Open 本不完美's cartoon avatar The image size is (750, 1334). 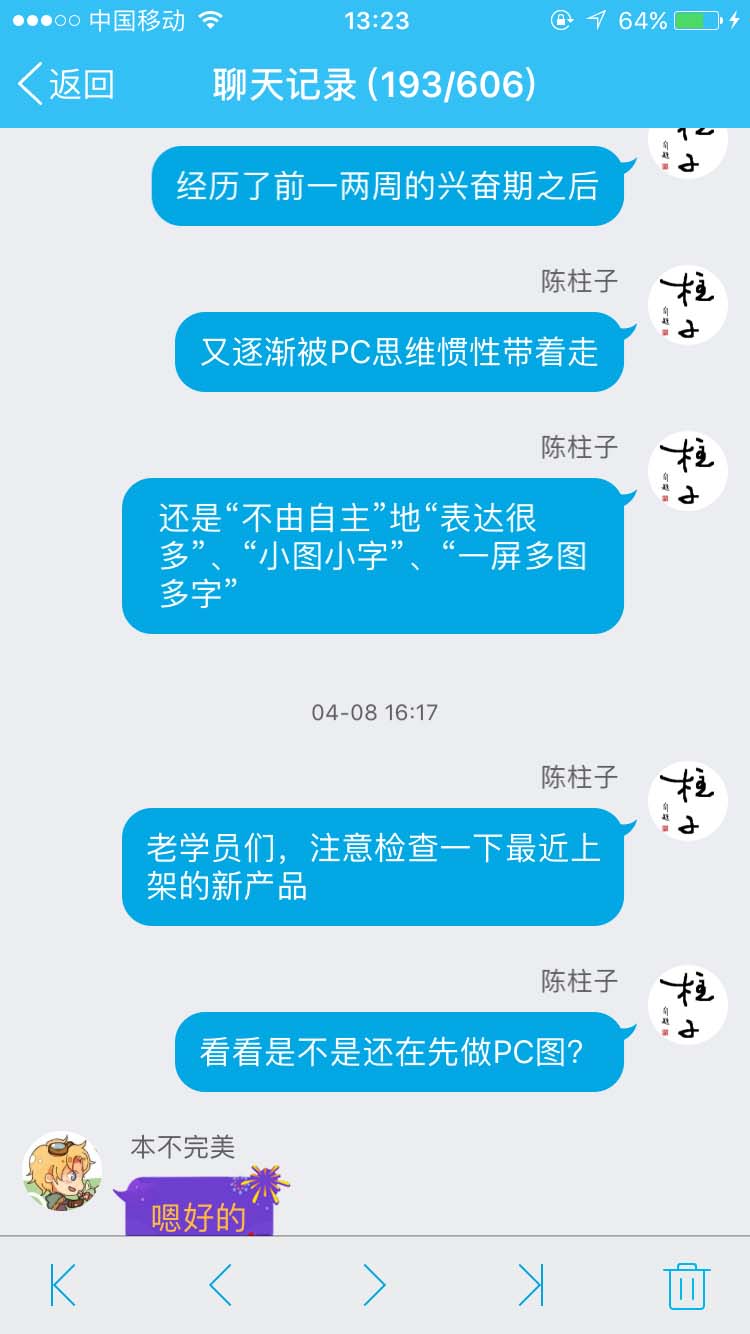[x=62, y=1166]
